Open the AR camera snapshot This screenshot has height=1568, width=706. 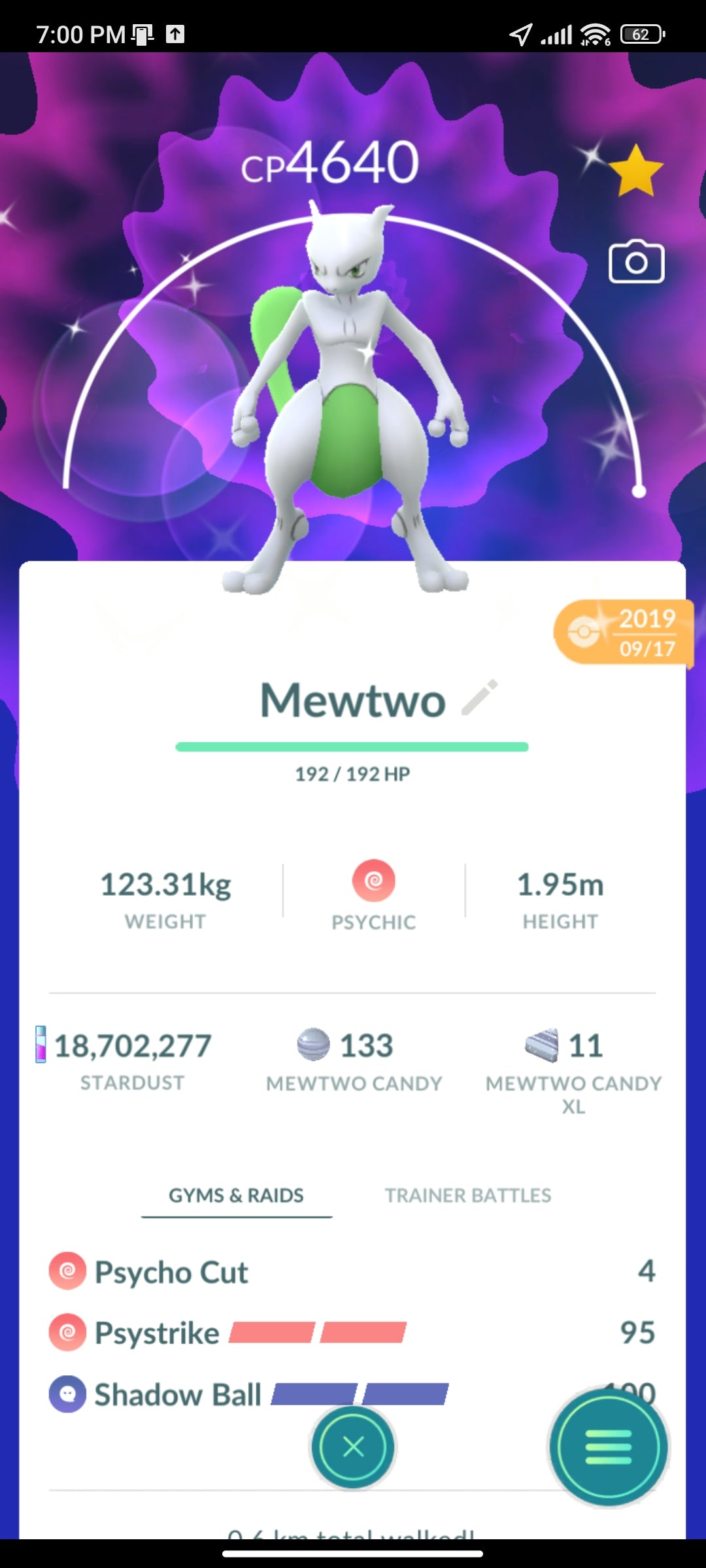tap(636, 263)
